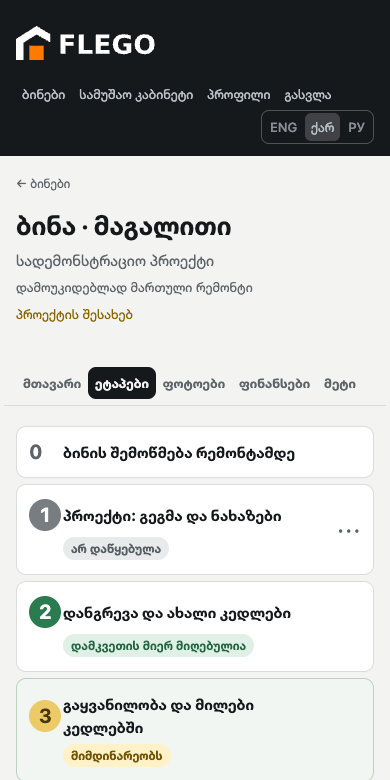Open stage 2 დანგრევა და ახალი კედლები
The height and width of the screenshot is (780, 390).
195,627
